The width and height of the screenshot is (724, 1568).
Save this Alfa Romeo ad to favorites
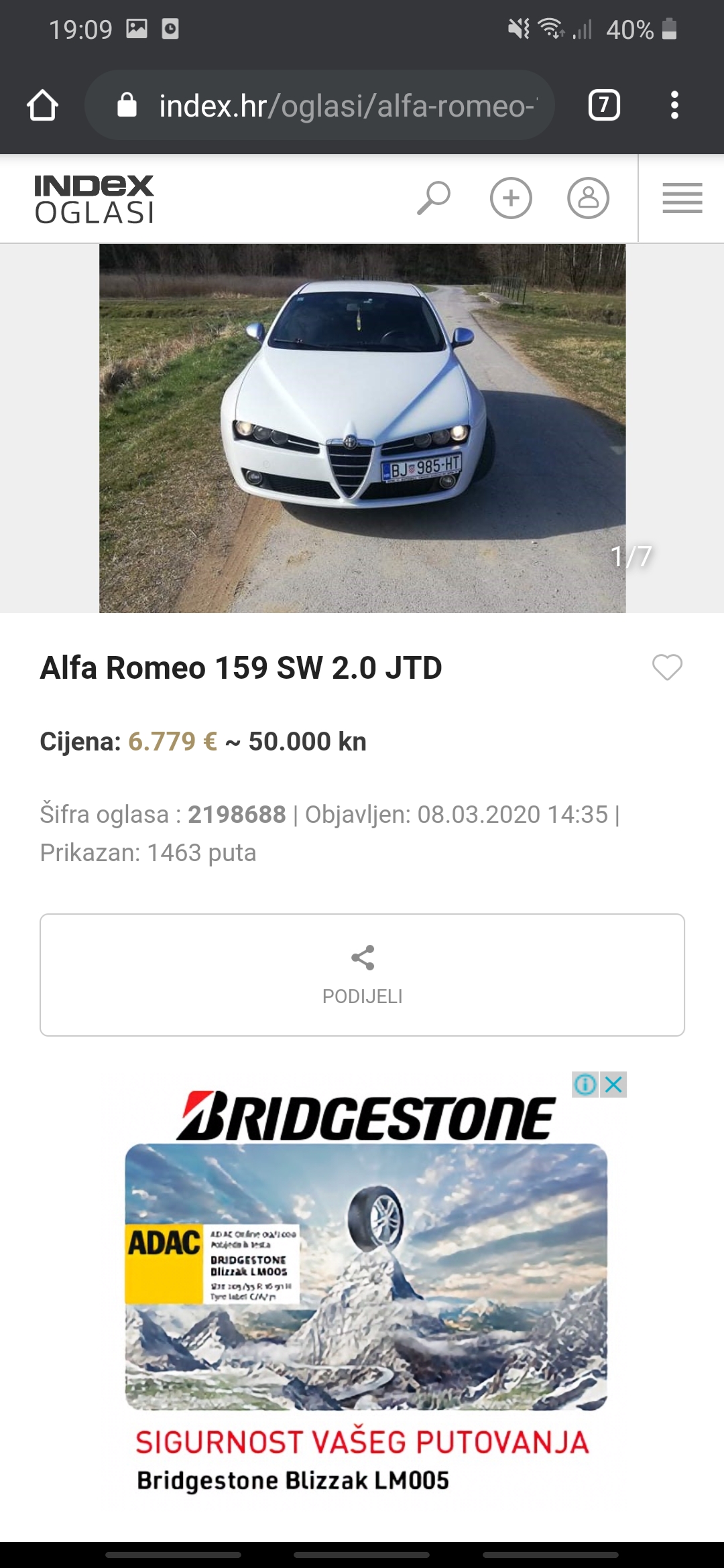[667, 667]
